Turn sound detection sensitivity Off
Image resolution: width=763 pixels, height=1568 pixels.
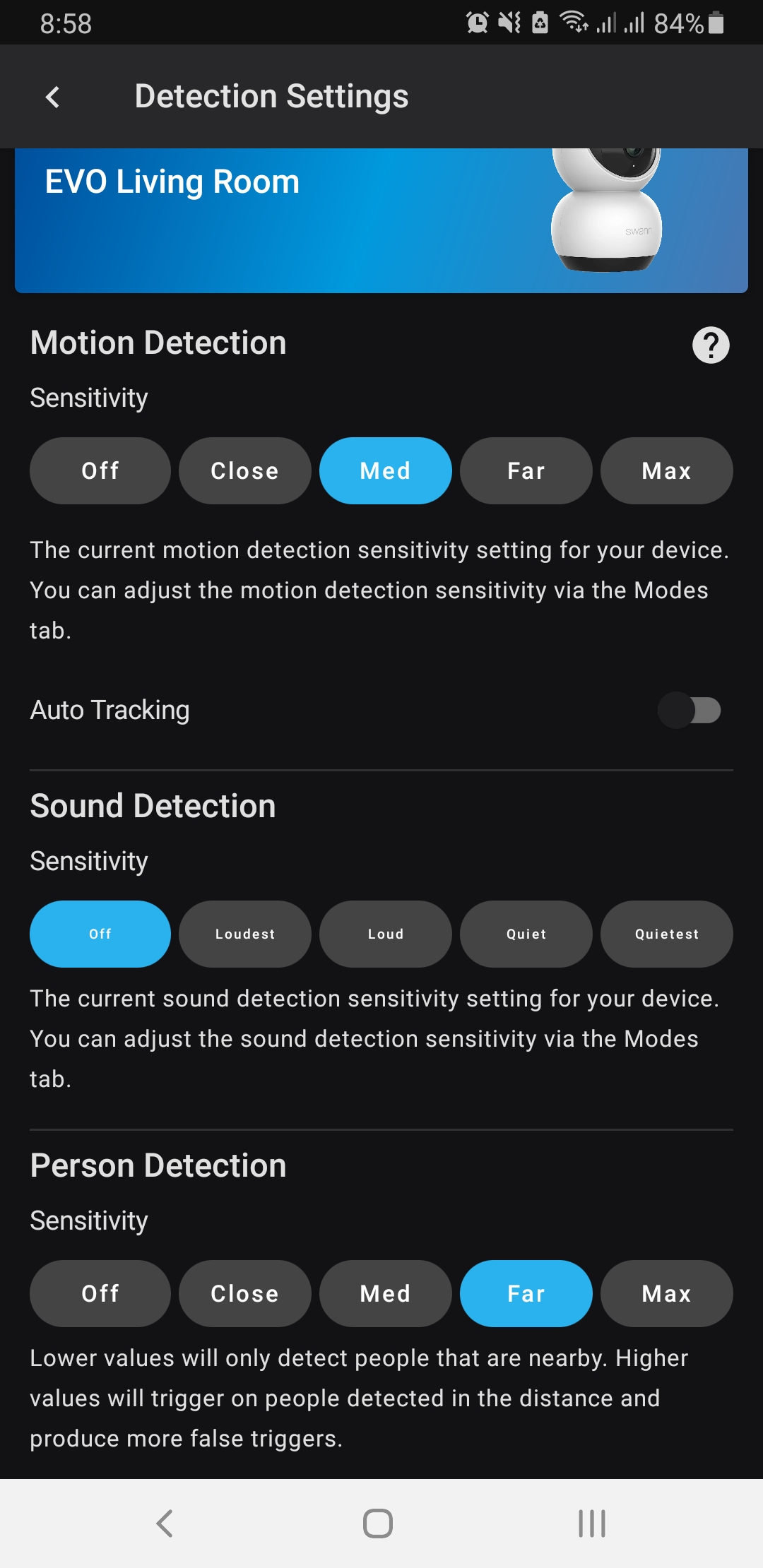100,934
